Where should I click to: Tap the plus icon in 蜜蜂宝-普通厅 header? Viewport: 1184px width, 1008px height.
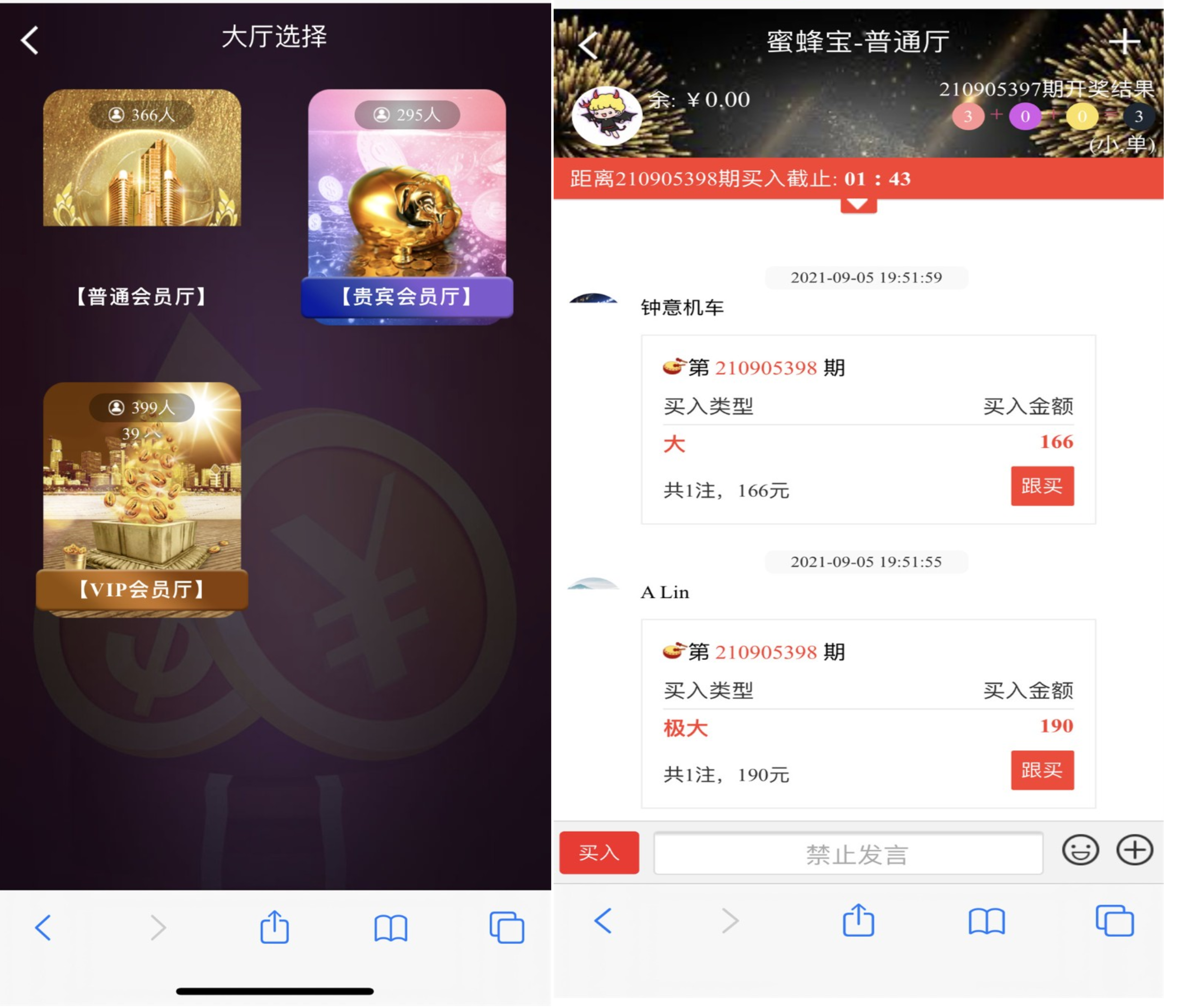[x=1124, y=42]
